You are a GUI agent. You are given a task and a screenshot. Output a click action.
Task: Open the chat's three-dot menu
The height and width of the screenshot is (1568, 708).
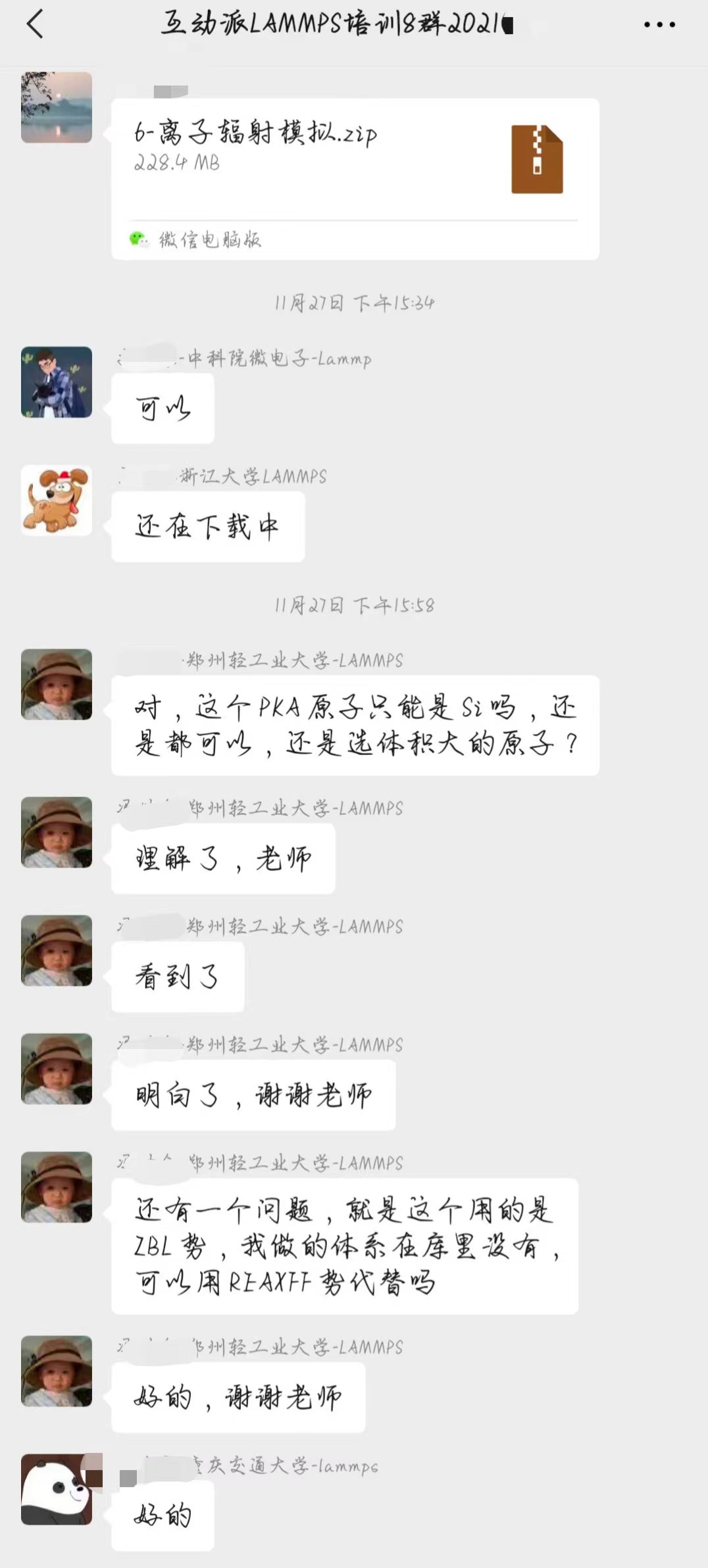point(659,25)
